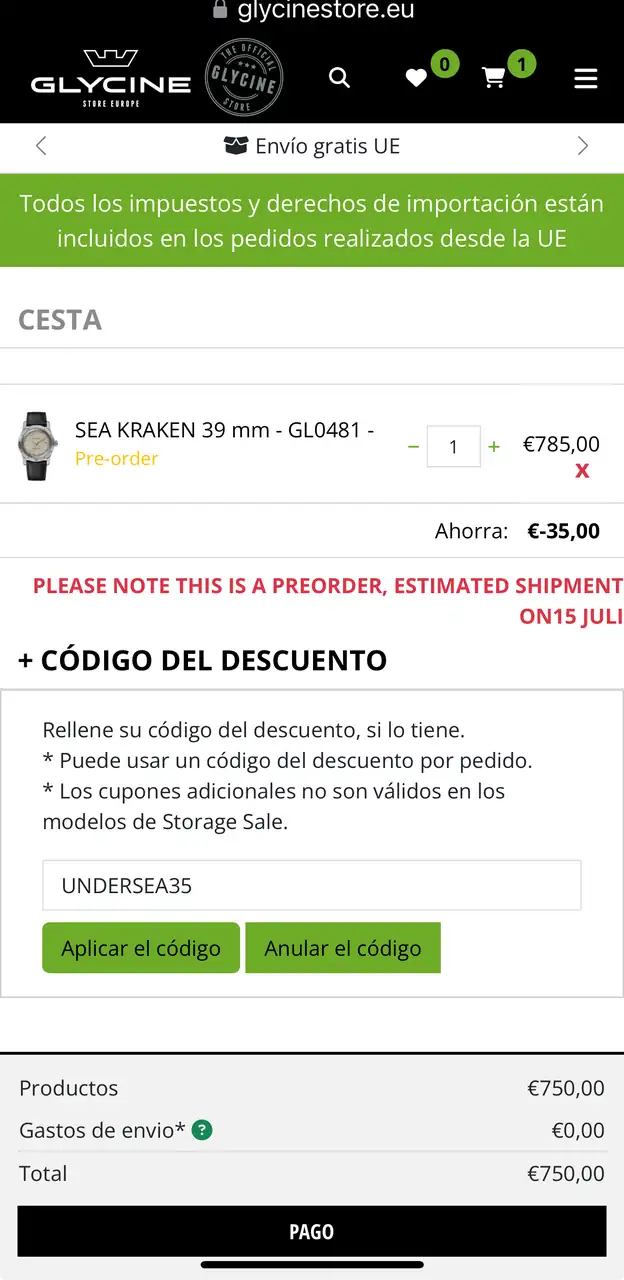Decrease Sea Kraken quantity with minus
The width and height of the screenshot is (624, 1280).
[x=413, y=447]
